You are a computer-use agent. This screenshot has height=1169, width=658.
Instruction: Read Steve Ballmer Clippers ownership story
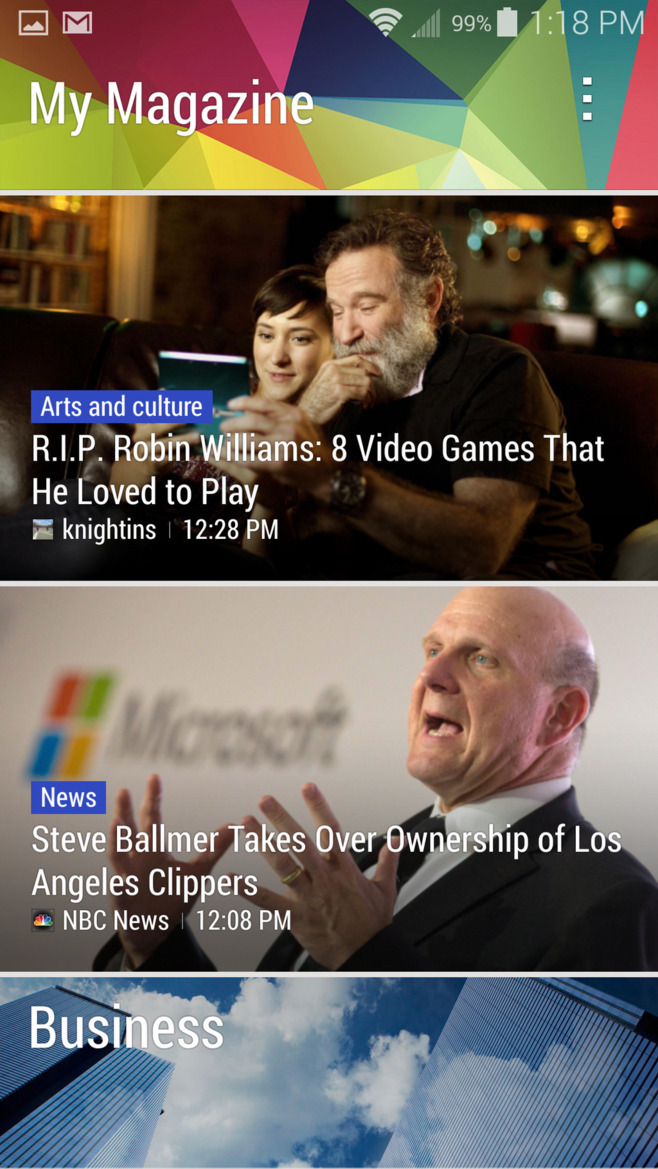326,861
